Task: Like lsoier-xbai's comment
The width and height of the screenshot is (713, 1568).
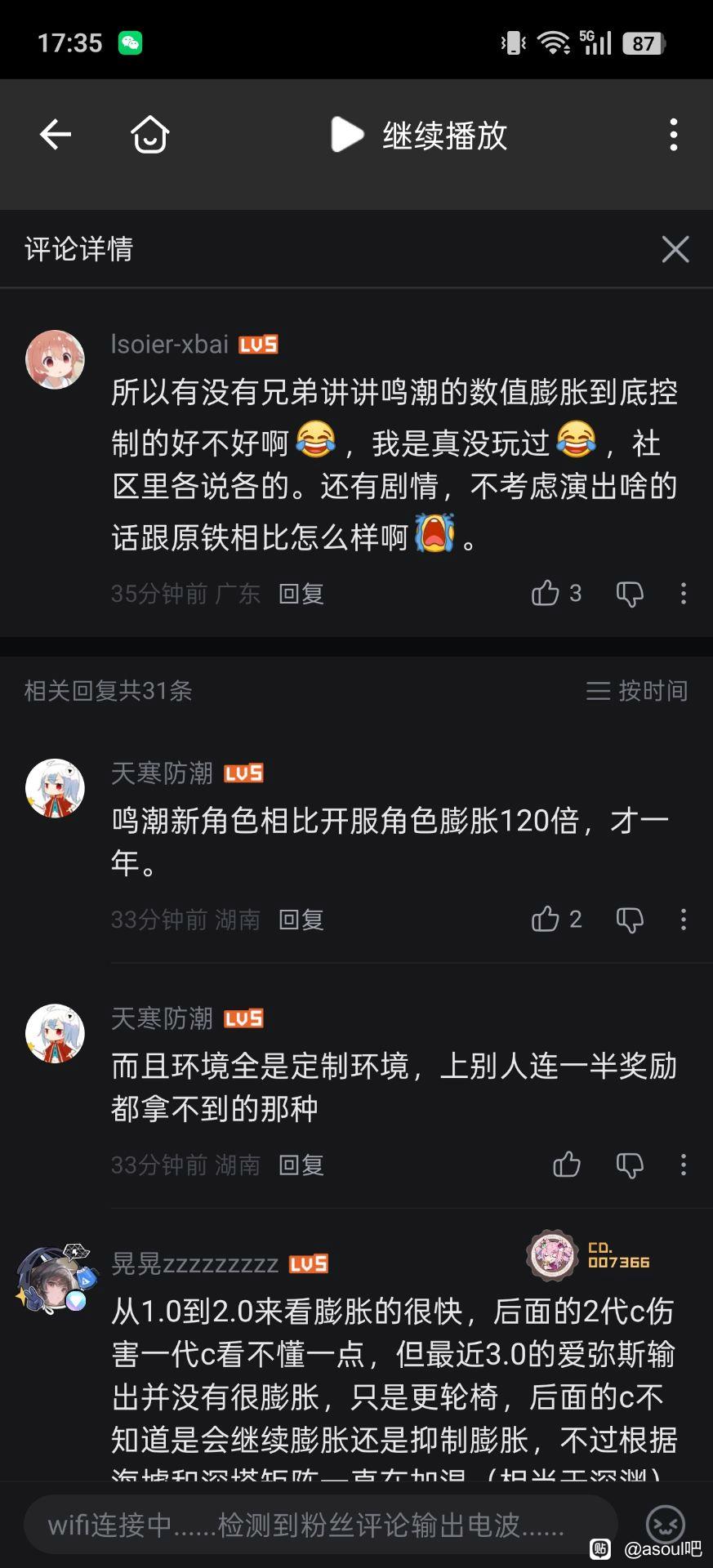Action: click(546, 593)
